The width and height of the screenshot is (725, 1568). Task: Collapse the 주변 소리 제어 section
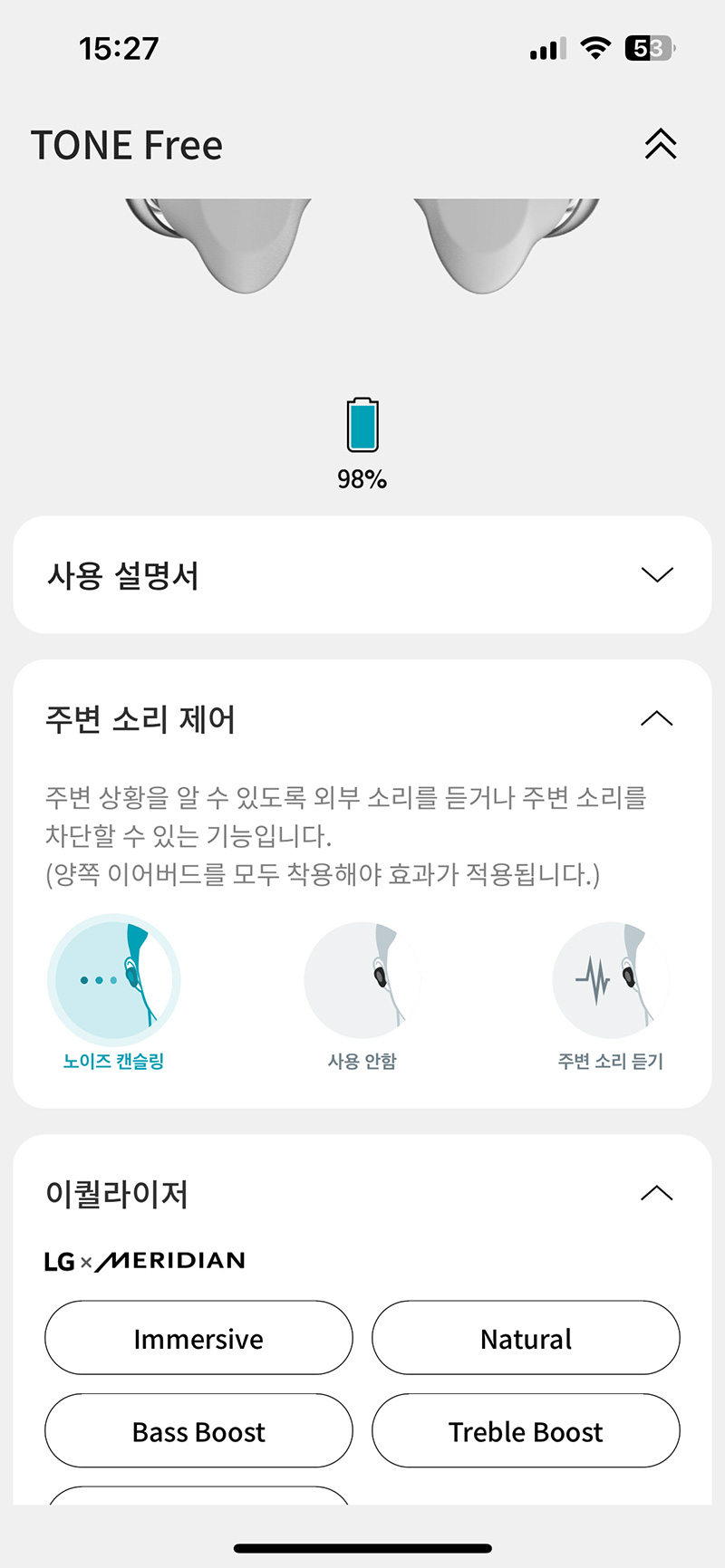656,719
